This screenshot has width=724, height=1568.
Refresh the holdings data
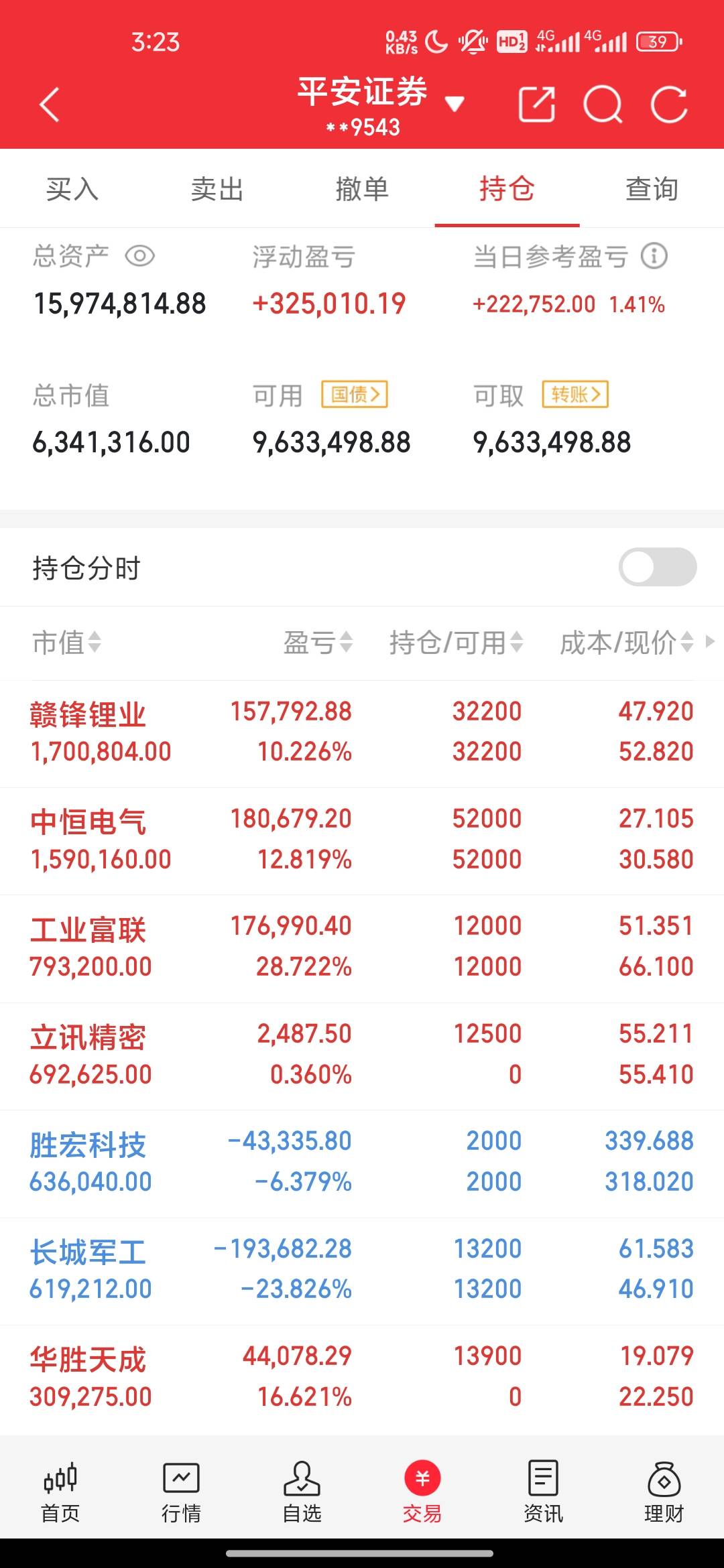pyautogui.click(x=669, y=105)
